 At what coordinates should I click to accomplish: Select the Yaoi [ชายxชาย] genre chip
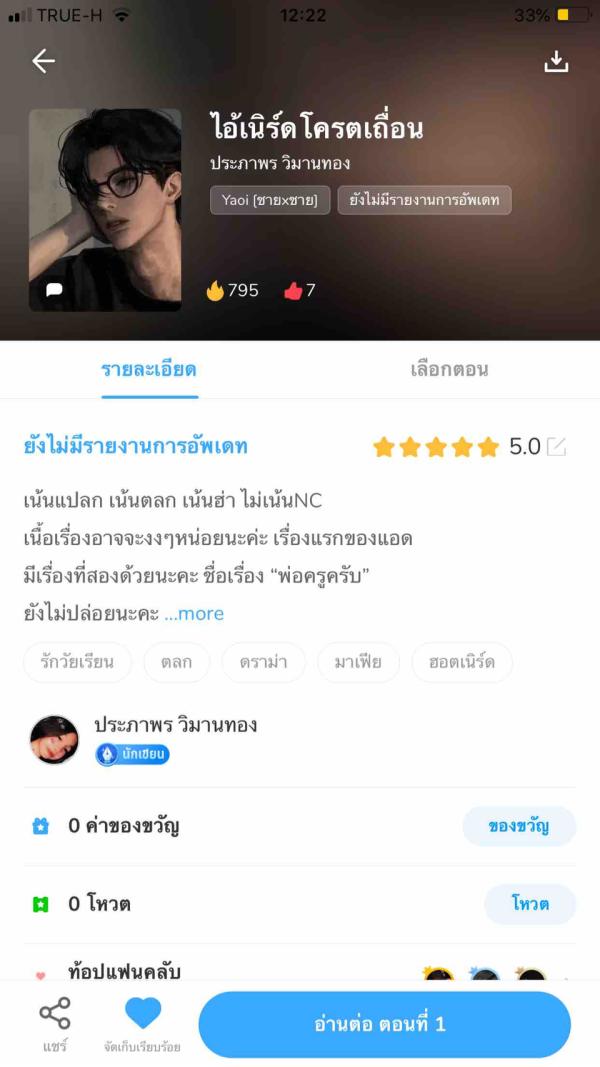[x=269, y=200]
